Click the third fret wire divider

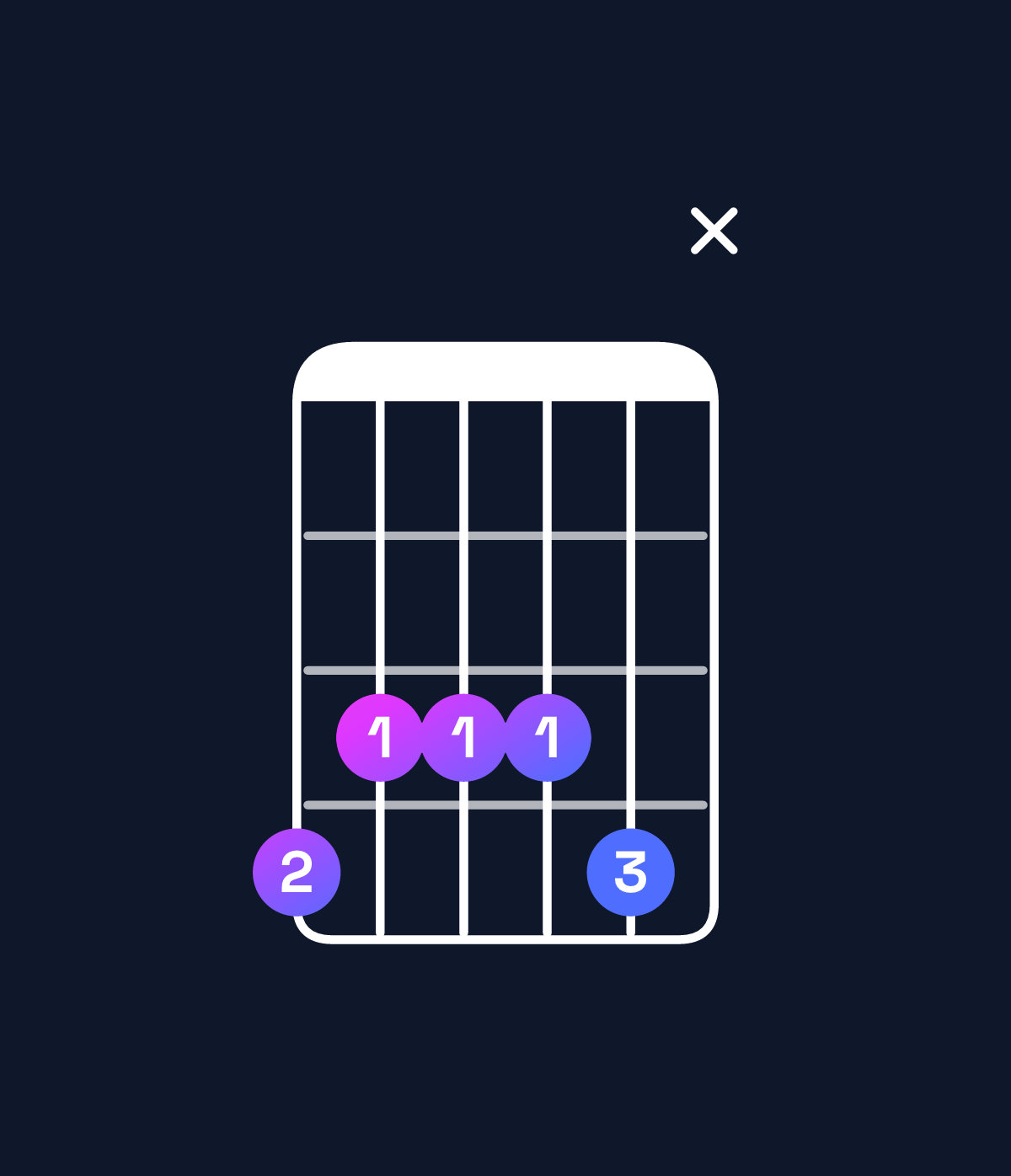pos(505,671)
